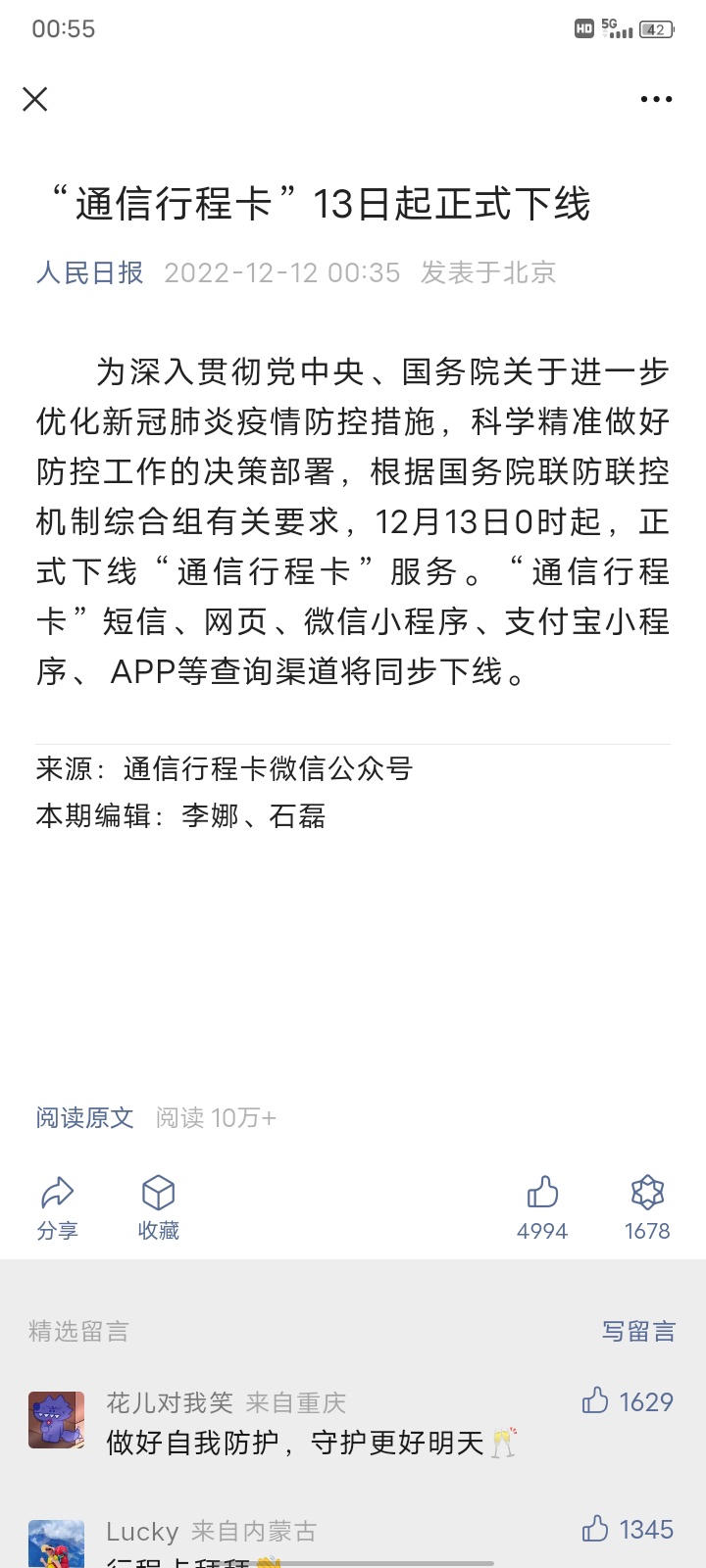Share this article via 分享
Viewport: 706px width, 1568px height.
[58, 1207]
